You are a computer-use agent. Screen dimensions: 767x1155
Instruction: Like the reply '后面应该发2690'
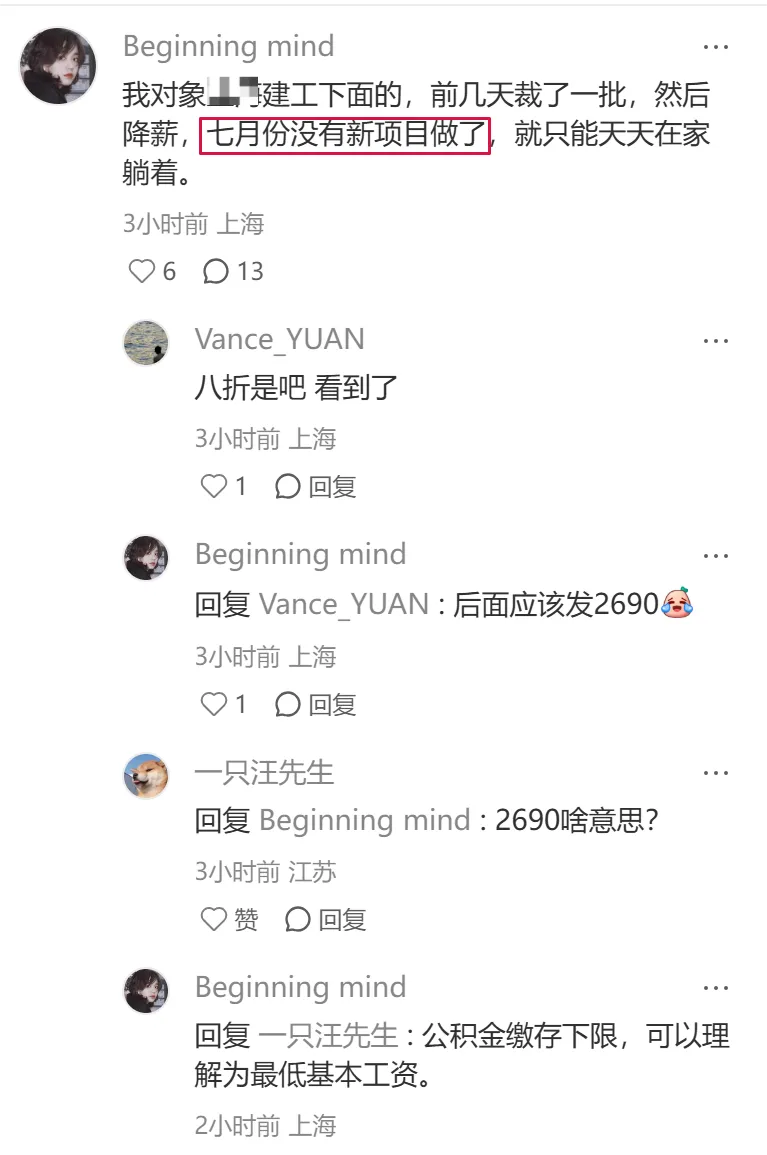coord(214,705)
